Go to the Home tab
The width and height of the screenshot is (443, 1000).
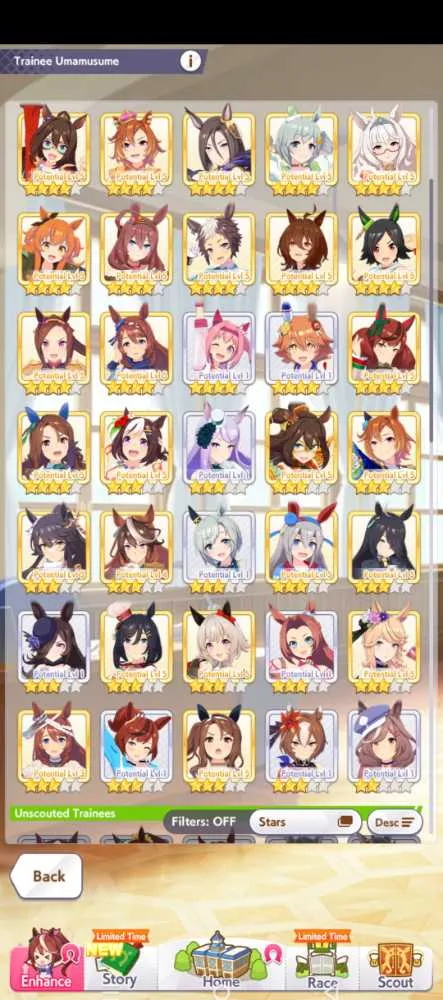[221, 959]
